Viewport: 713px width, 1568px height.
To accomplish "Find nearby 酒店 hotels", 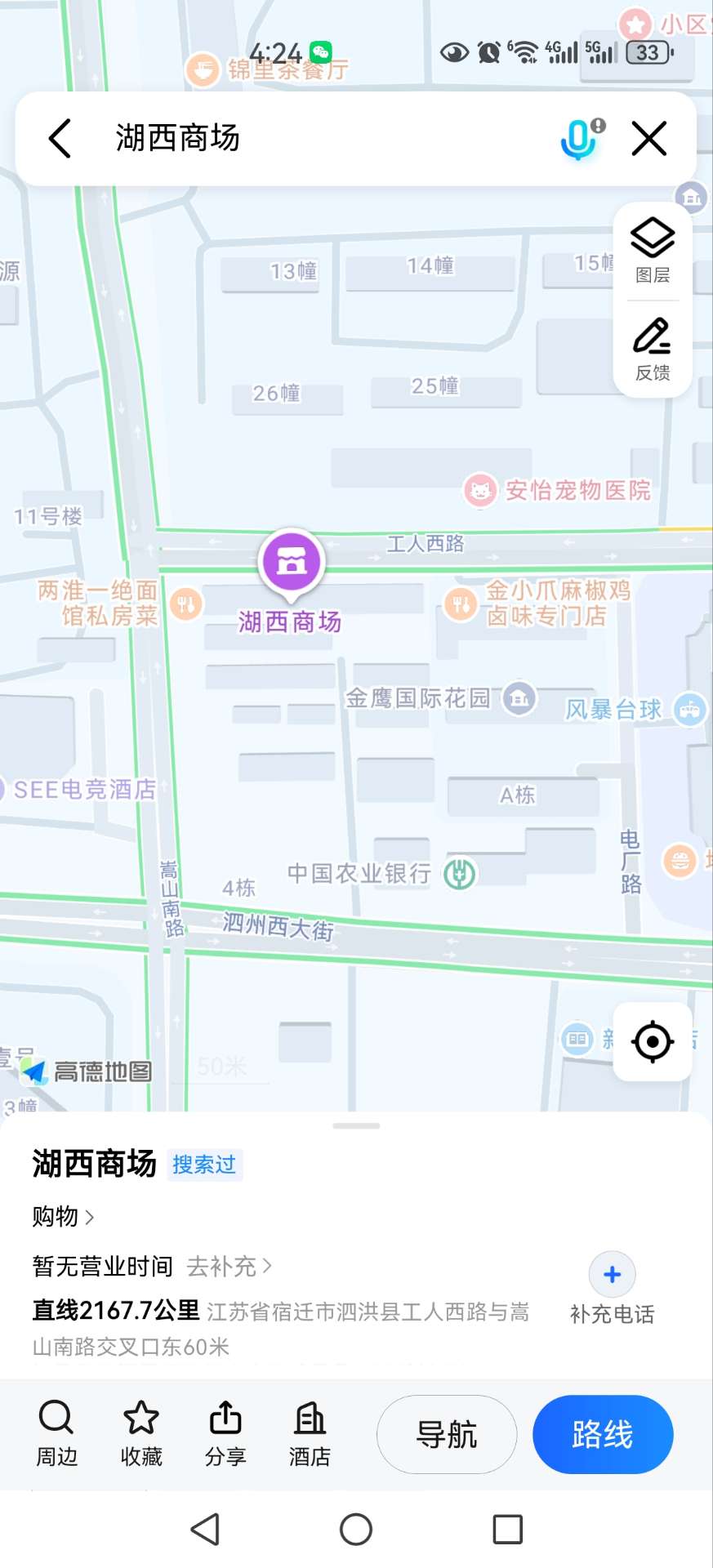I will pyautogui.click(x=310, y=1433).
